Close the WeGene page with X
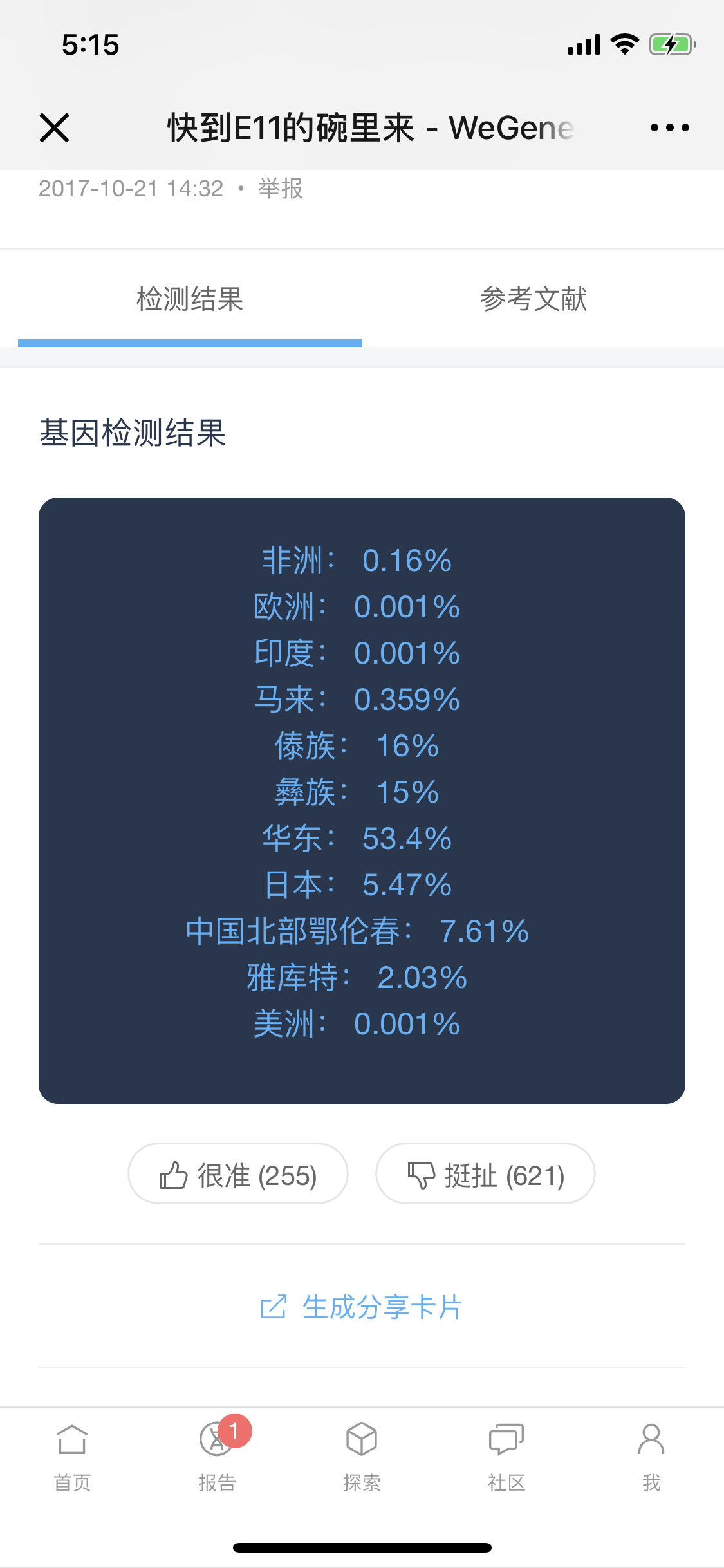 pos(54,127)
